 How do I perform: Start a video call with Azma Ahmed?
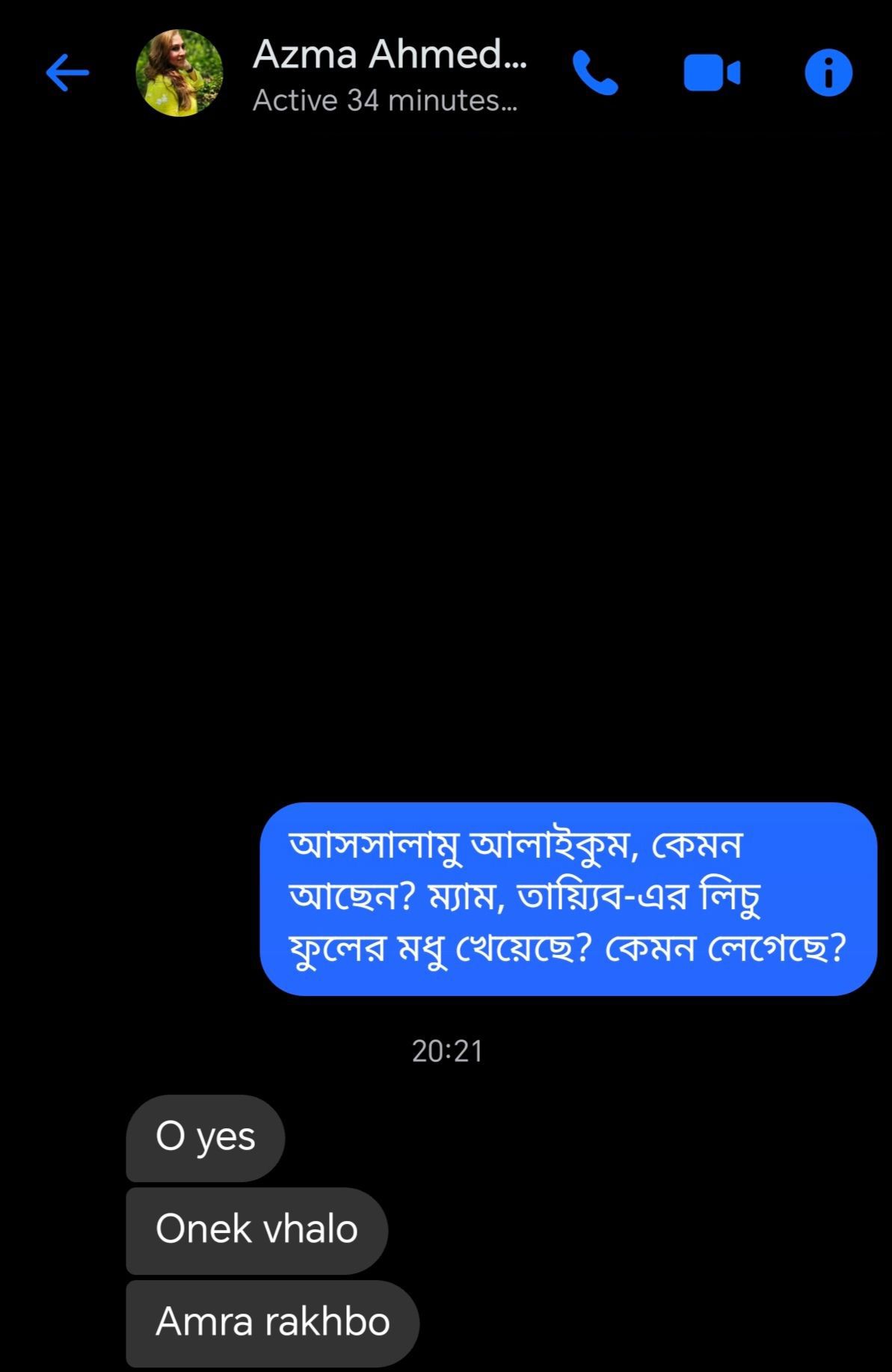pos(711,73)
